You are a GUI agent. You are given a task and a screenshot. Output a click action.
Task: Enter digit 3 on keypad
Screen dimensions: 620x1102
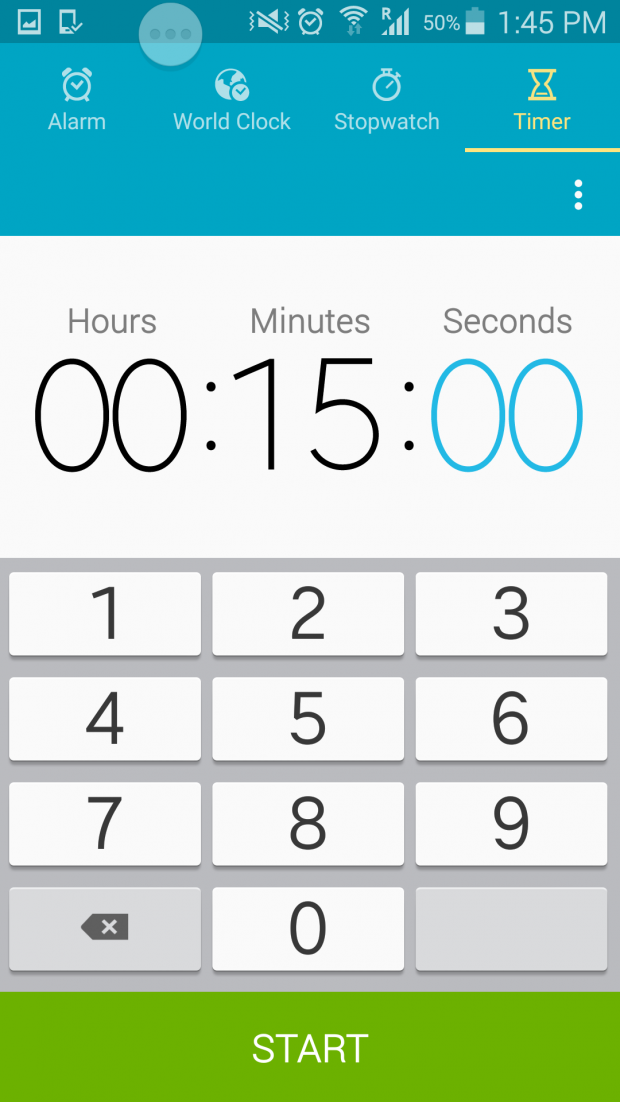511,613
